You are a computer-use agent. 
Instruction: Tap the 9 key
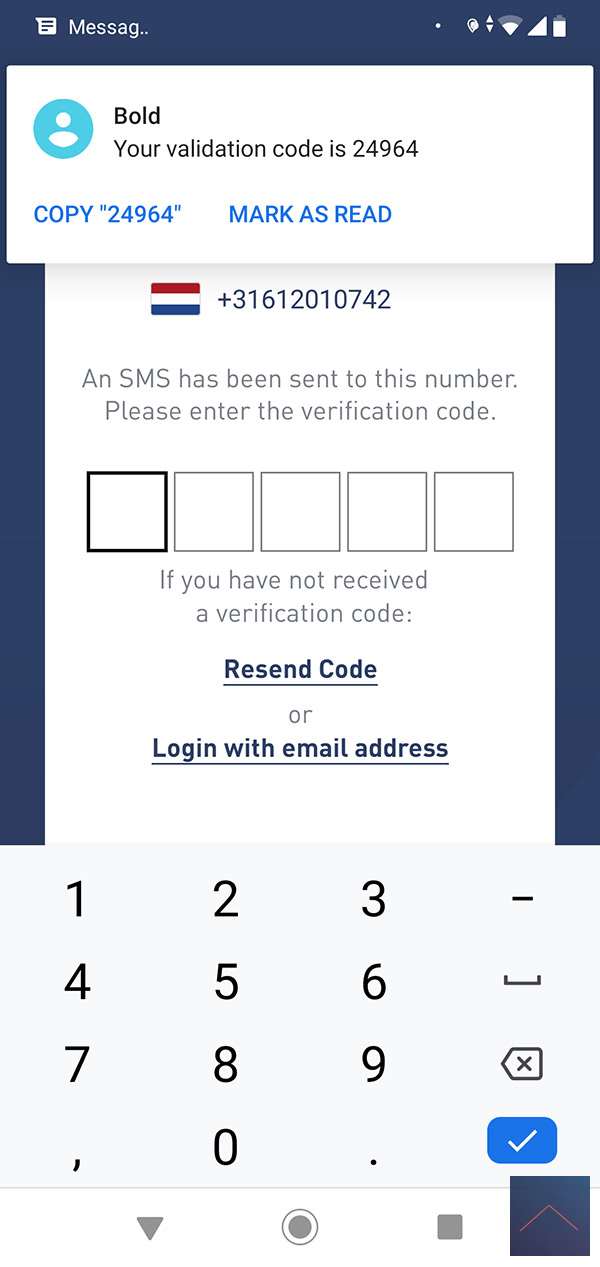(x=374, y=1065)
